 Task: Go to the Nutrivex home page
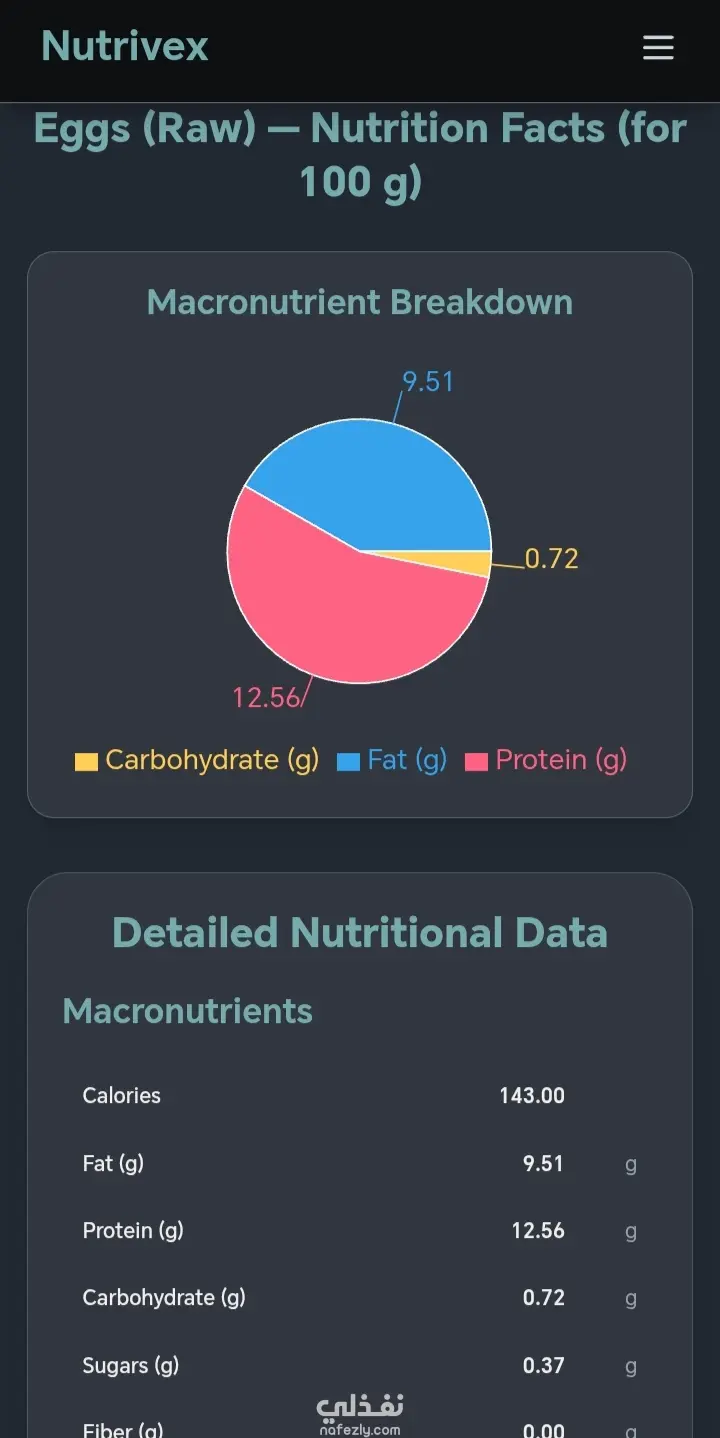tap(125, 46)
